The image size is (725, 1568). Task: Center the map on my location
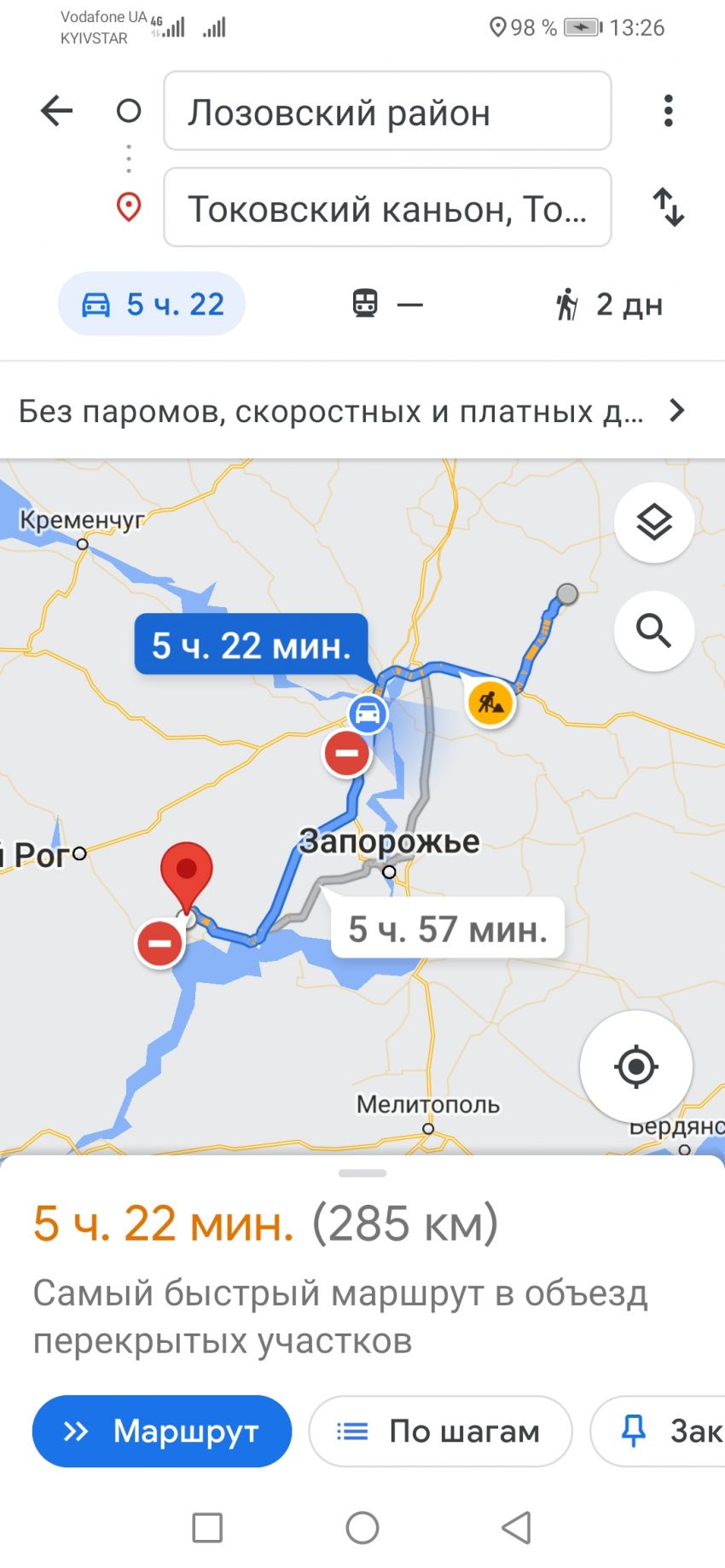(x=635, y=1067)
